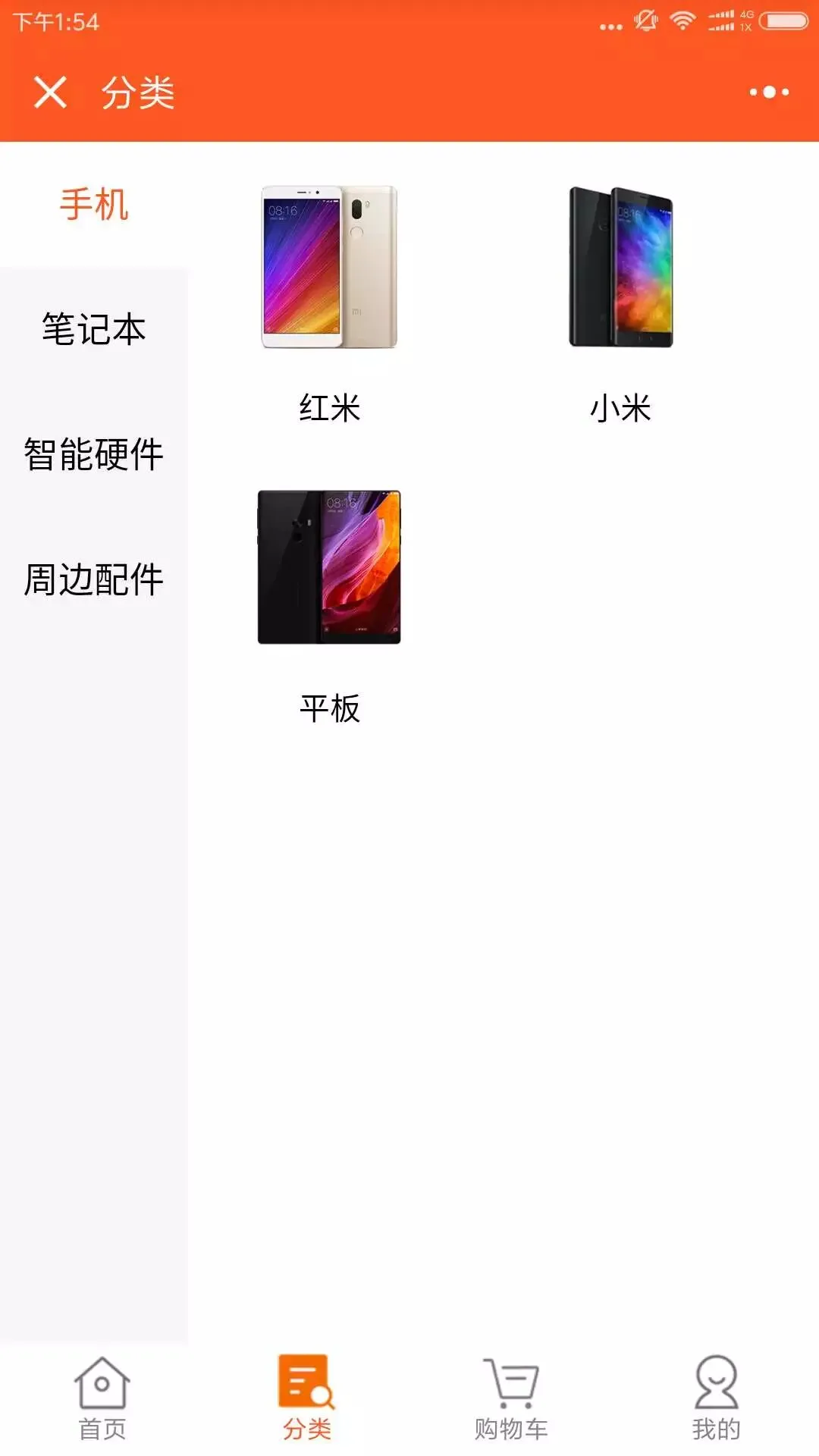This screenshot has height=1456, width=819.
Task: Close the 分类 page with the X
Action: [50, 93]
